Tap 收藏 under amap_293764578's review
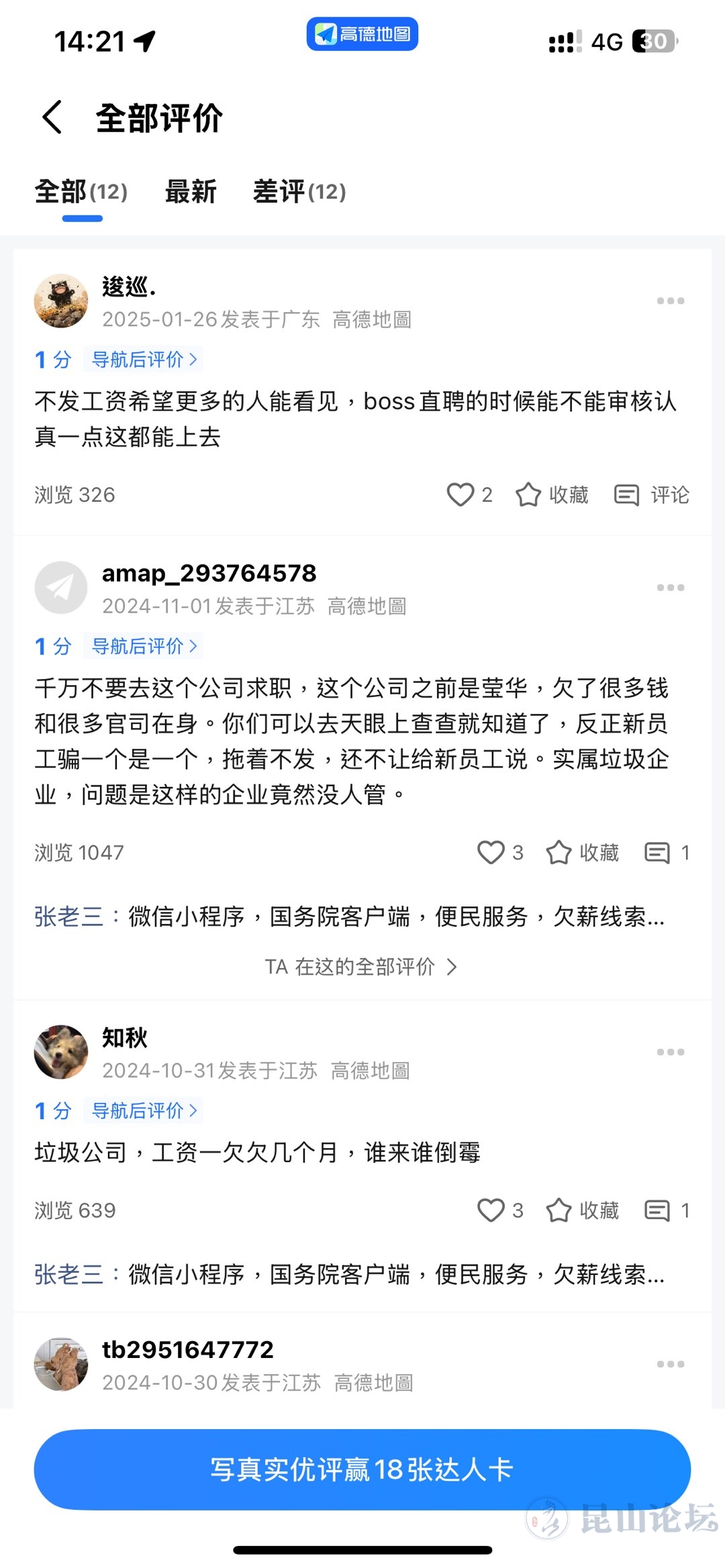This screenshot has height=1568, width=725. click(x=583, y=853)
